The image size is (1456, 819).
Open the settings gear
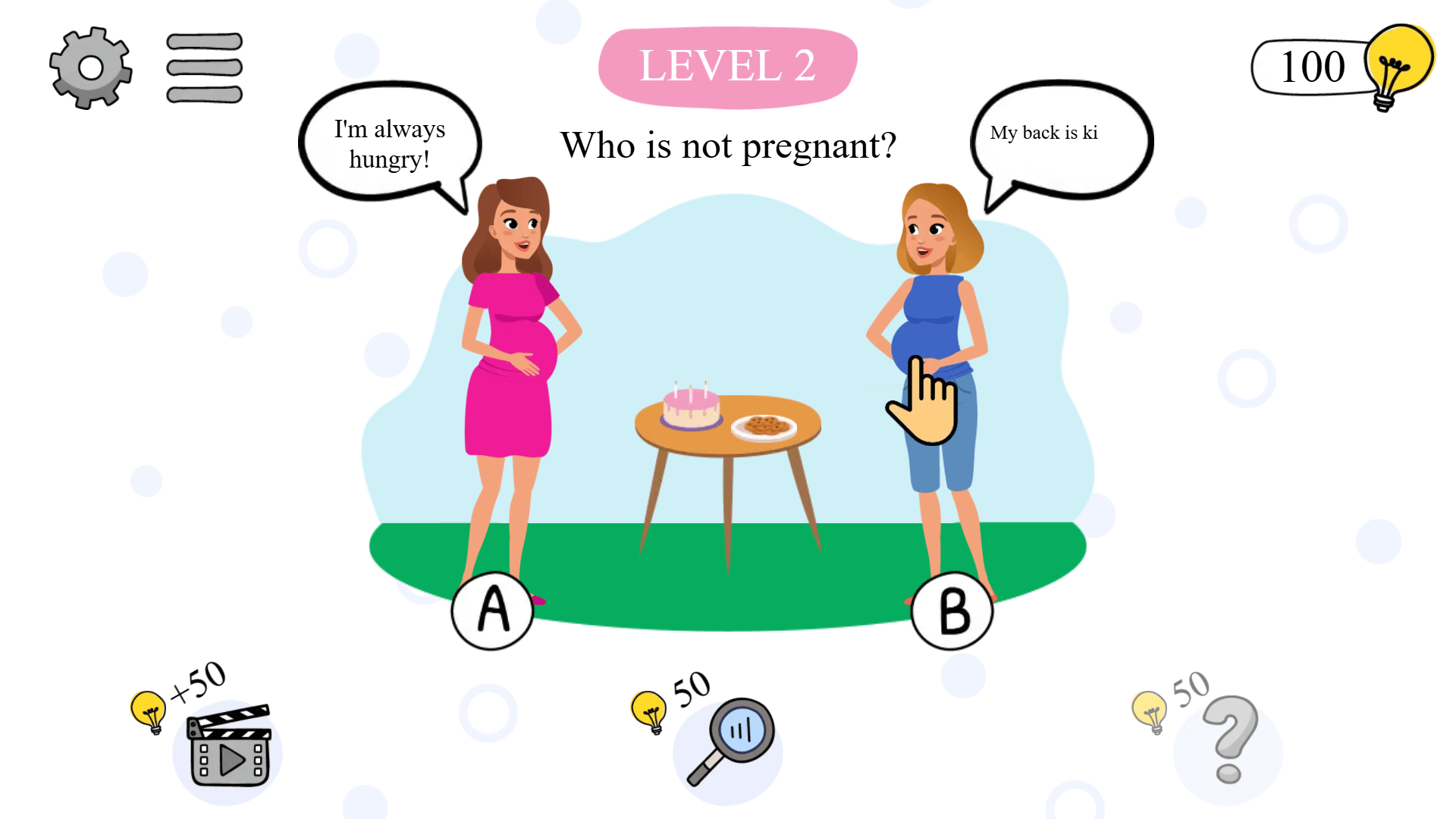coord(90,68)
